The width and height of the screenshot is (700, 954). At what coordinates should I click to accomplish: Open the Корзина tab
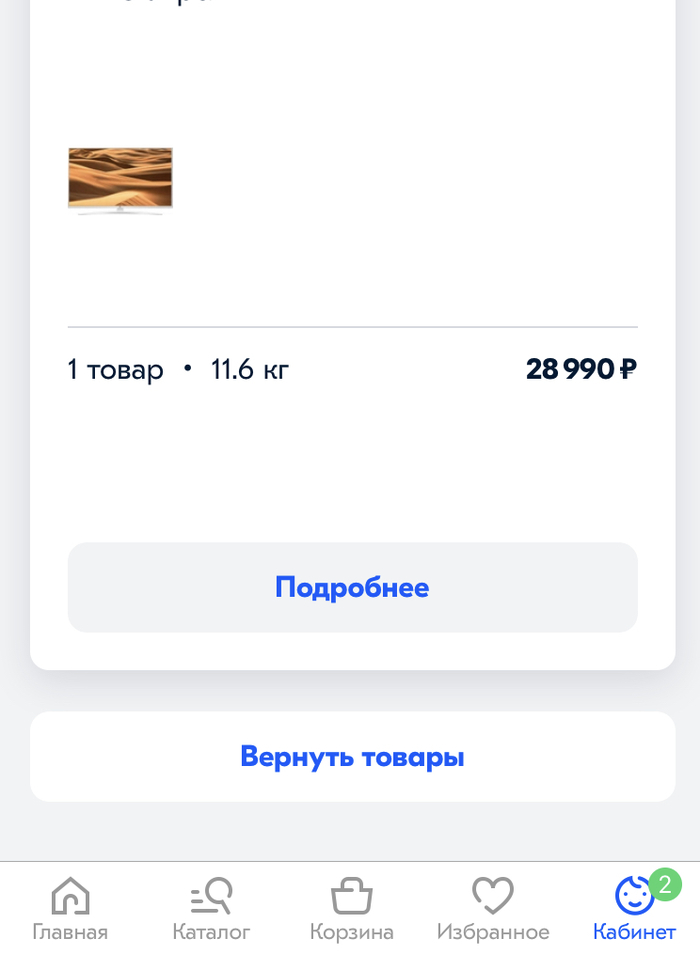[x=351, y=909]
